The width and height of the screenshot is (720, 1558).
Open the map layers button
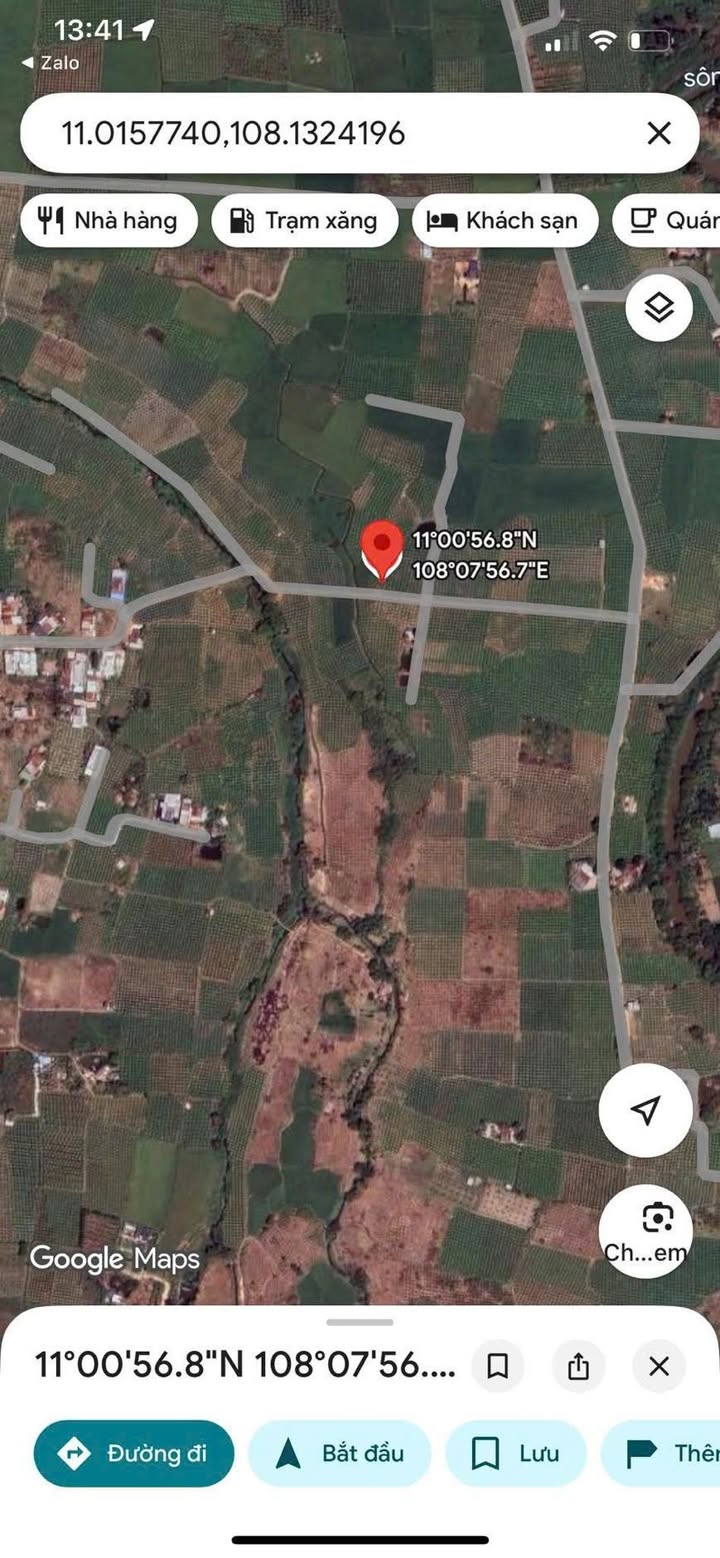(x=659, y=309)
